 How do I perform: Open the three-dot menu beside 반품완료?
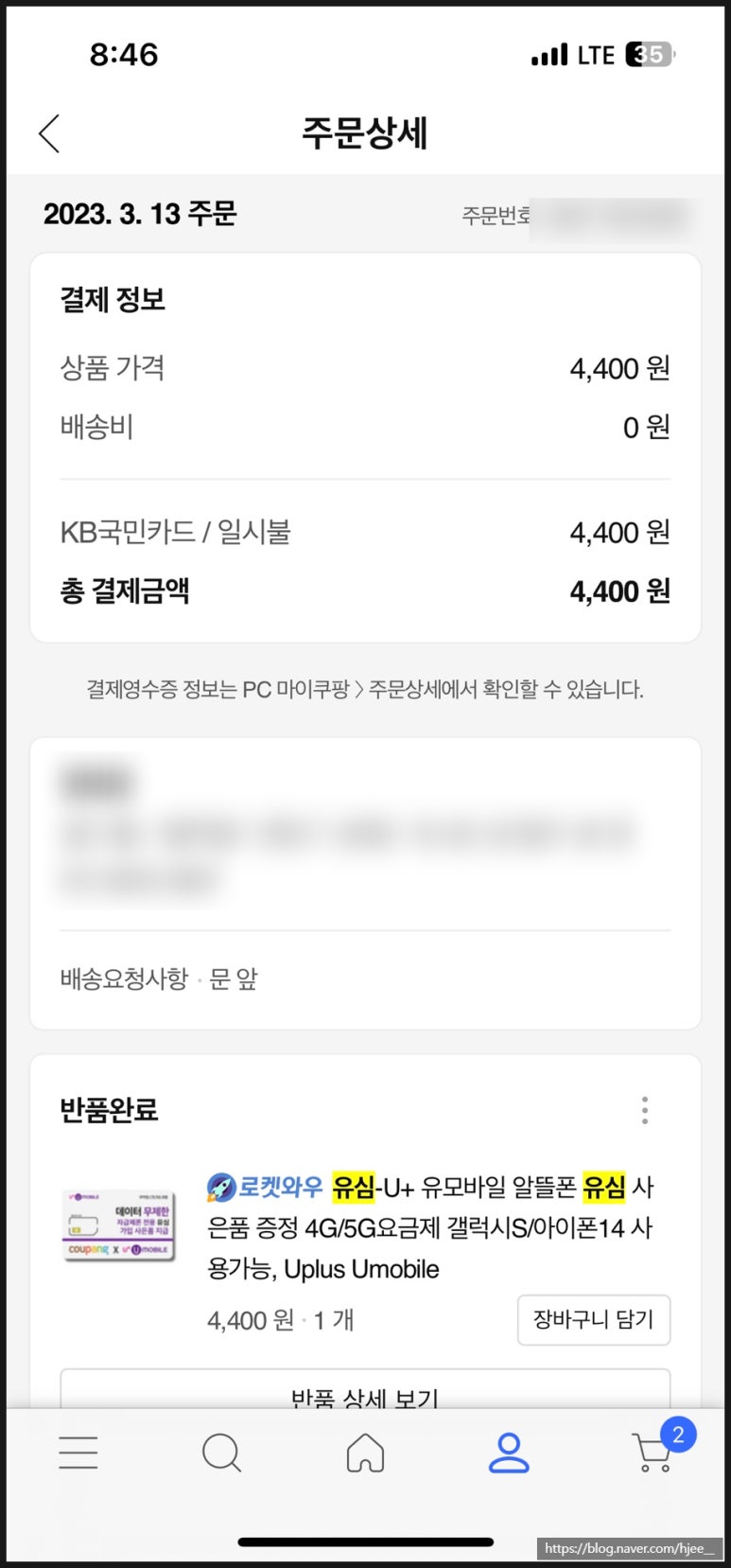[x=645, y=1110]
